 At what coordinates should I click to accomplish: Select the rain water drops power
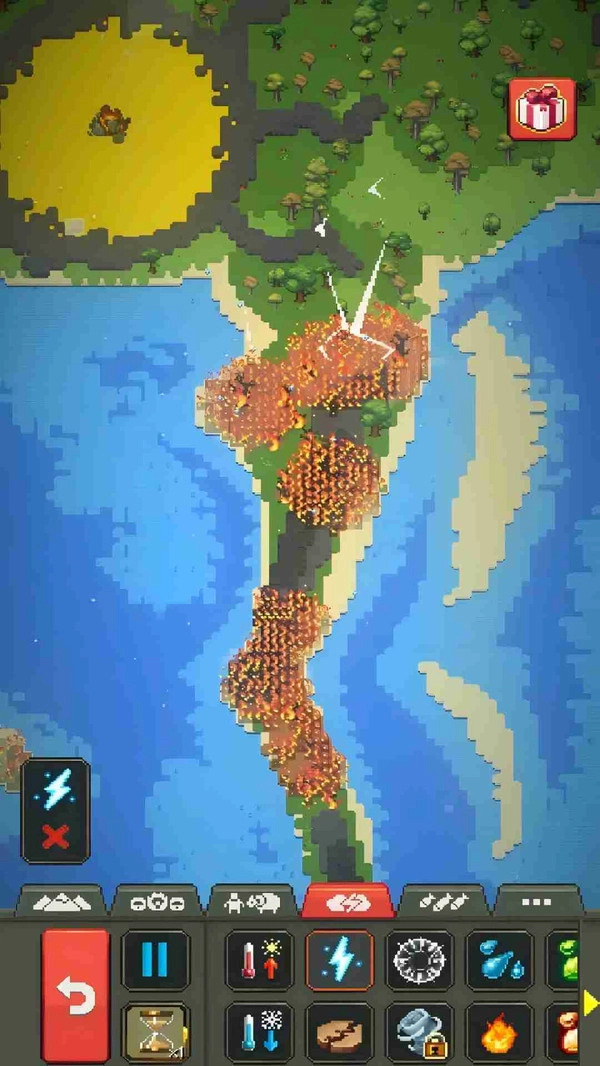tap(499, 961)
